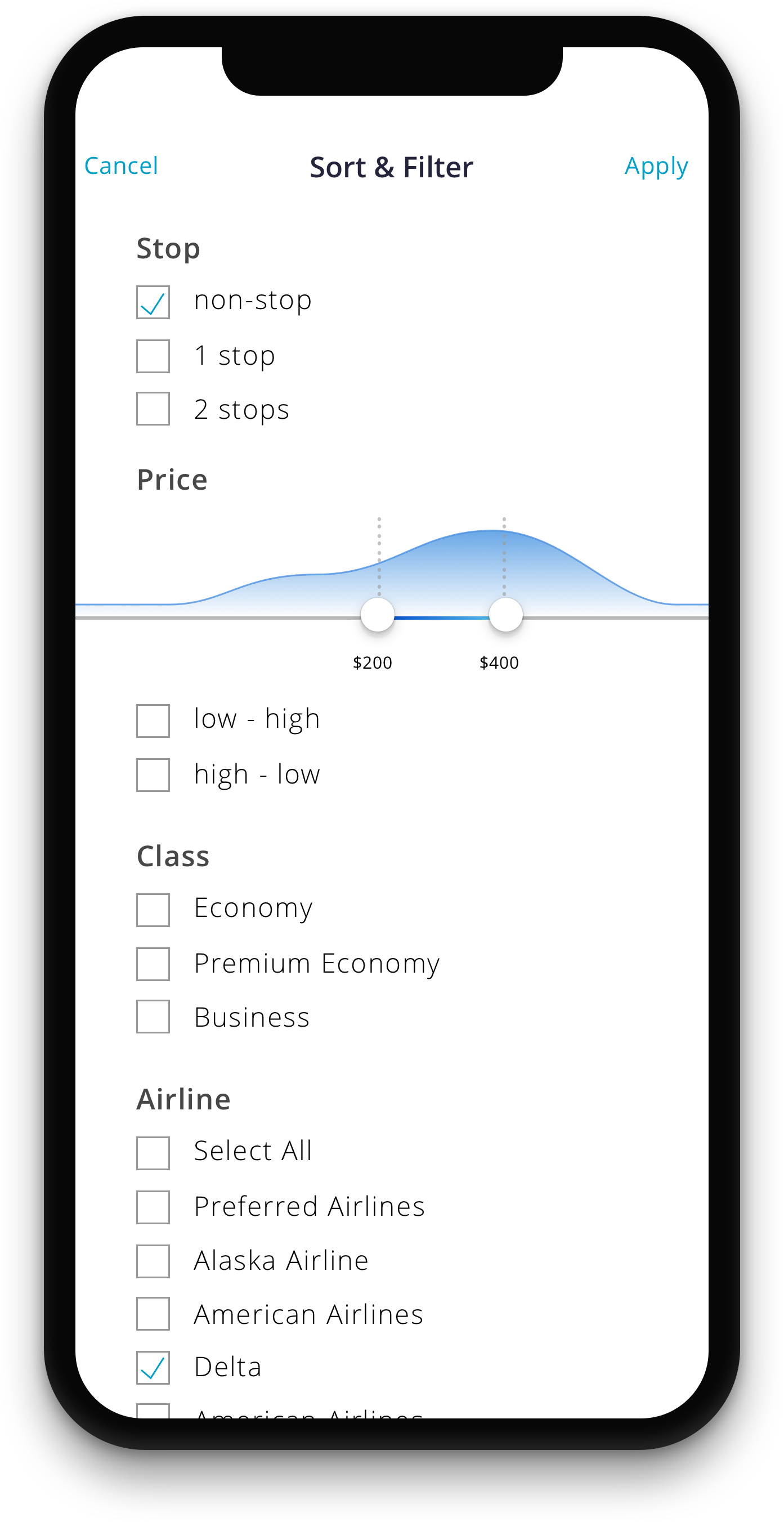Tick the Business class checkbox
This screenshot has height=1522, width=784.
point(153,1016)
